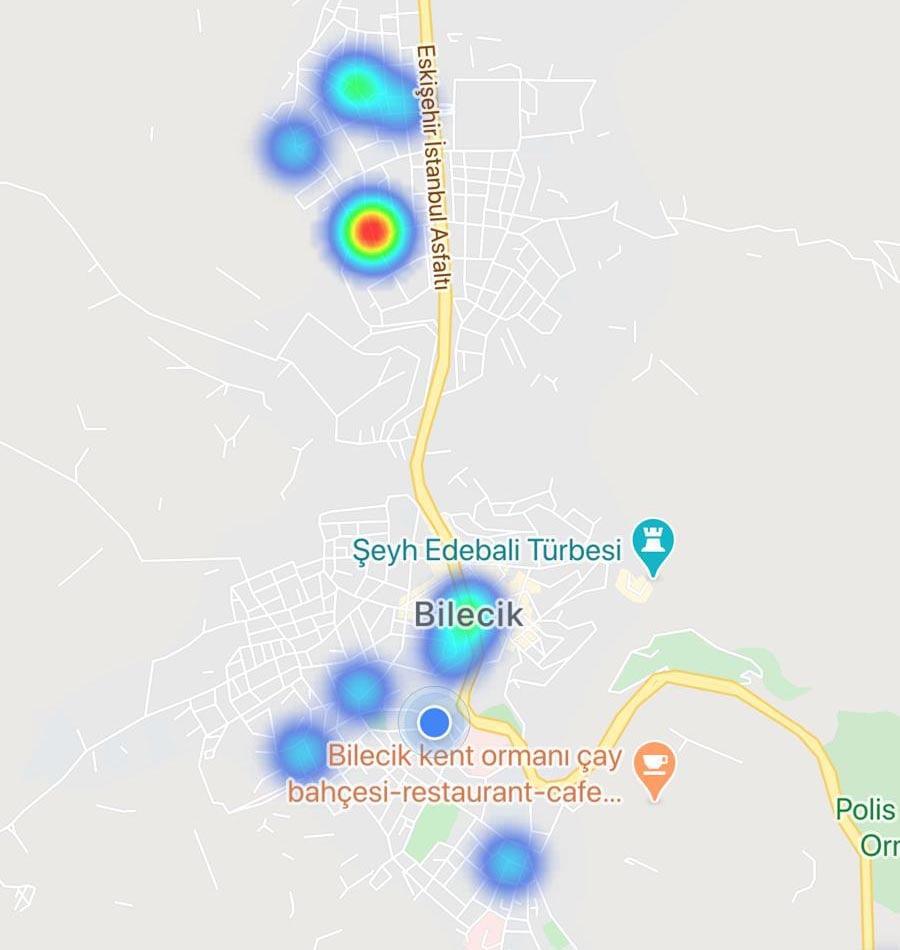
Task: Tap the blue current location dot
Action: click(434, 721)
